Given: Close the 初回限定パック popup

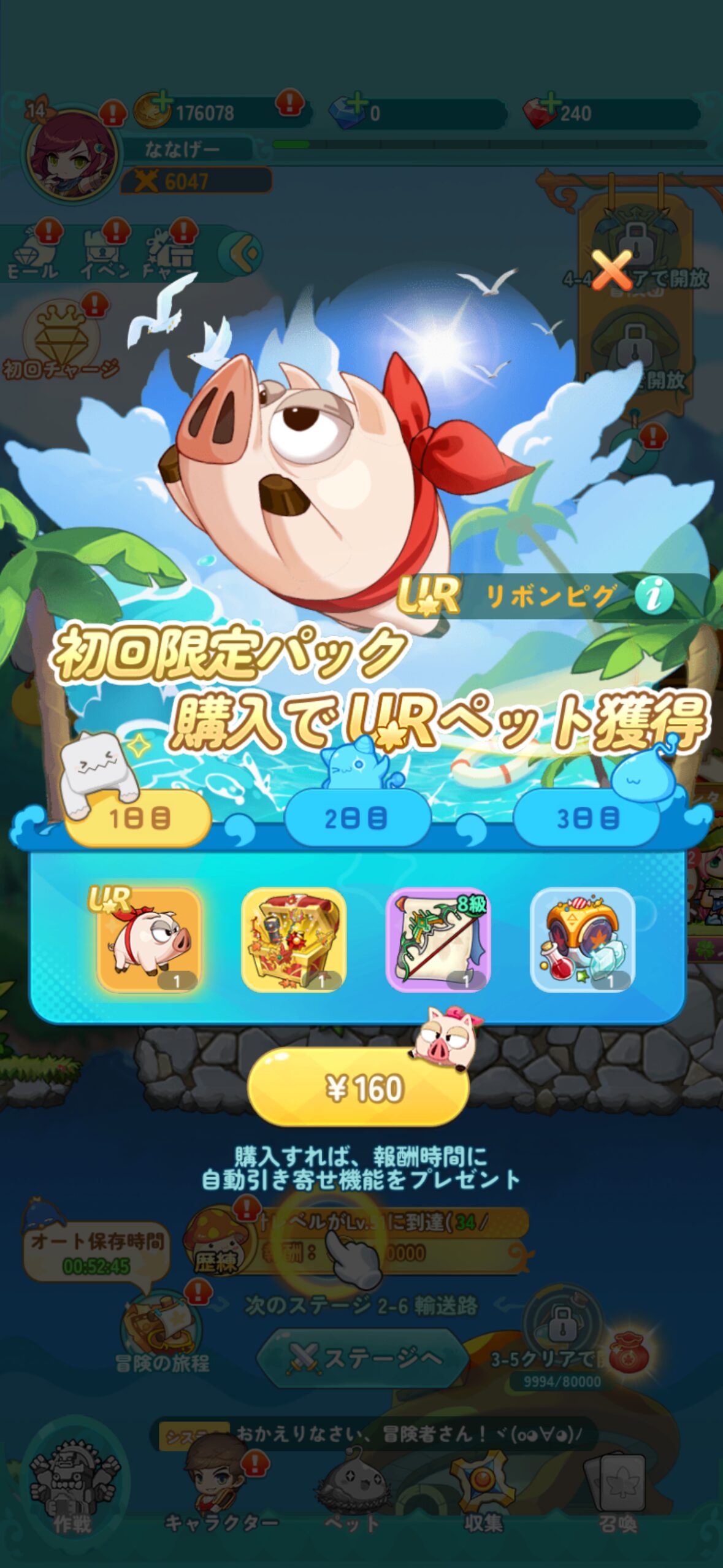Looking at the screenshot, I should 611,271.
